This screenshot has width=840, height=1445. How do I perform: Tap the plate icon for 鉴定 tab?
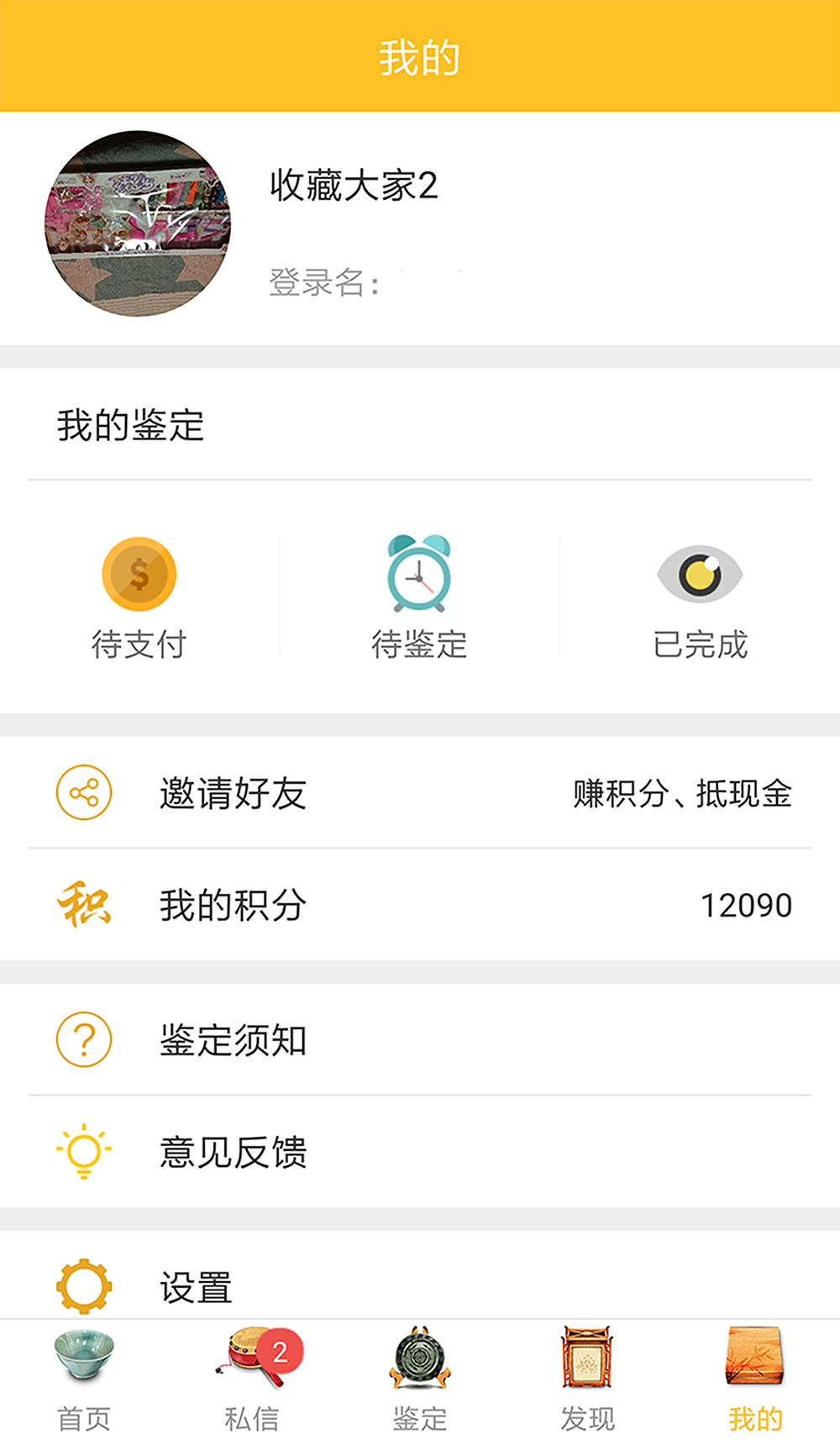420,1357
